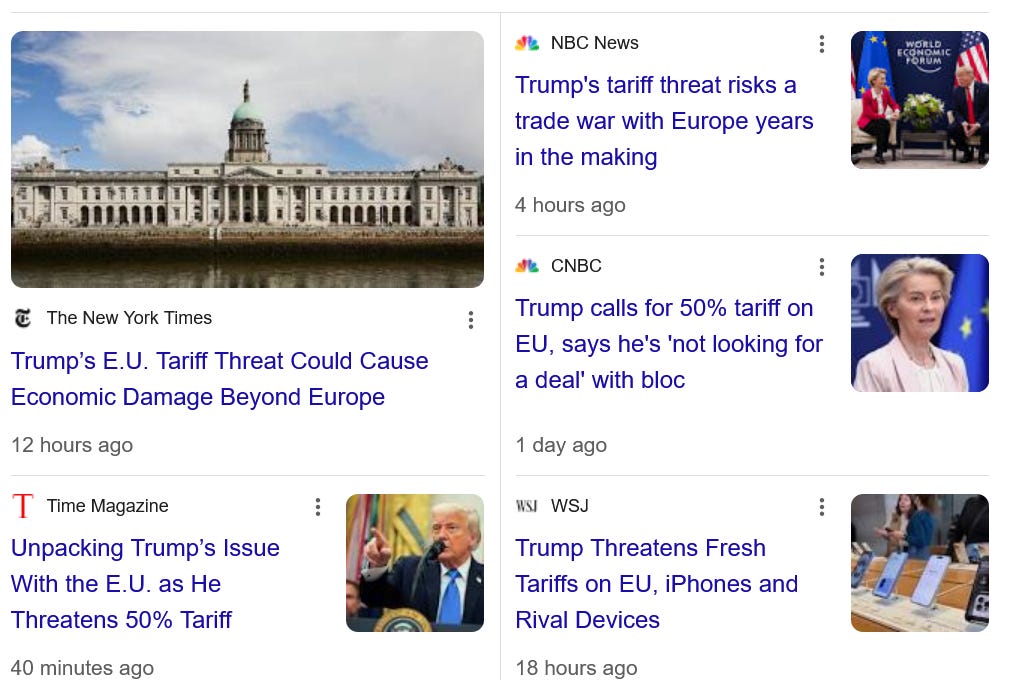Open Time Magazine article unpacking Trump's issue
Image resolution: width=1018 pixels, height=694 pixels.
click(x=145, y=584)
